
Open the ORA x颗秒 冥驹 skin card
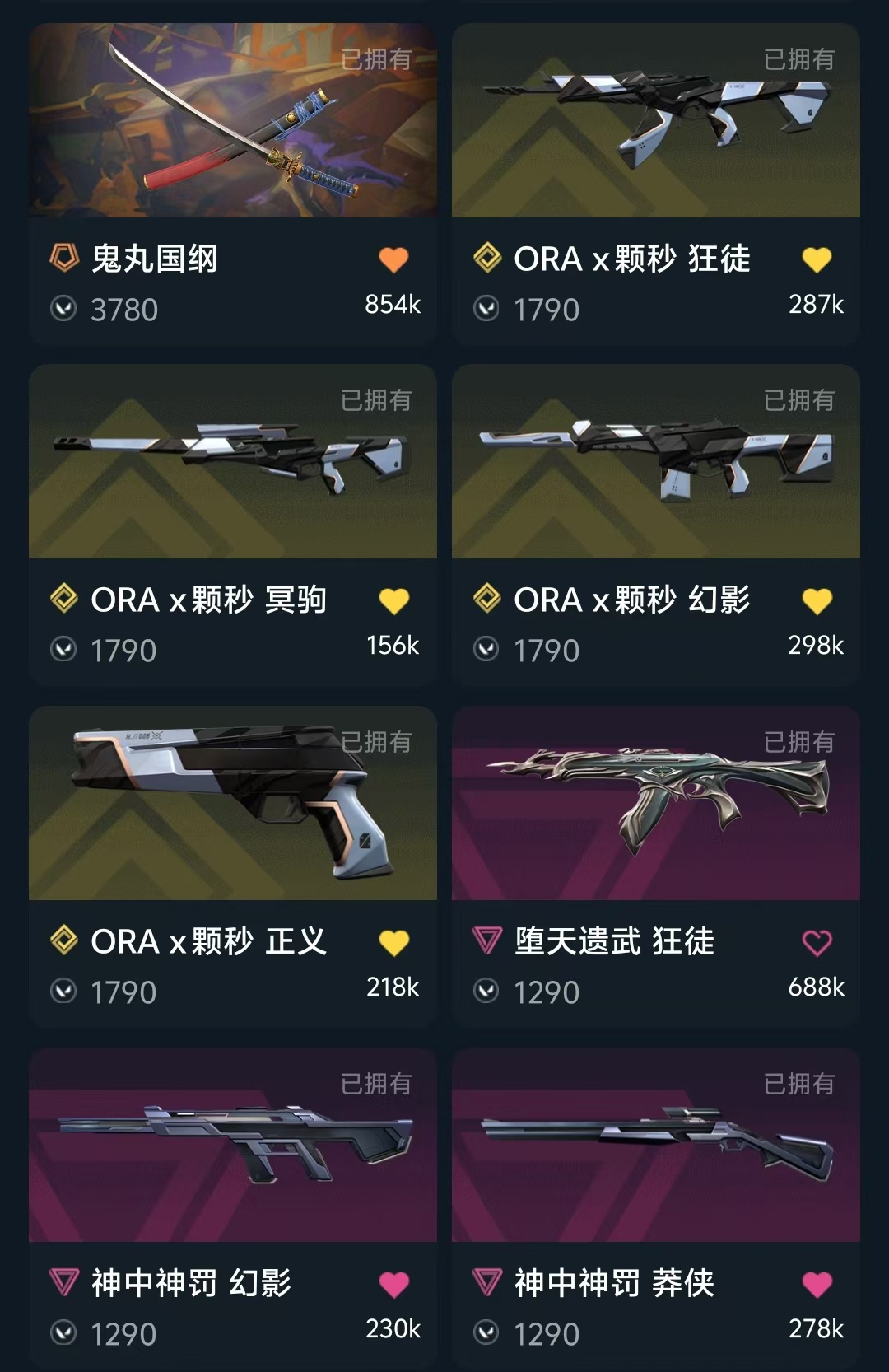pos(233,461)
